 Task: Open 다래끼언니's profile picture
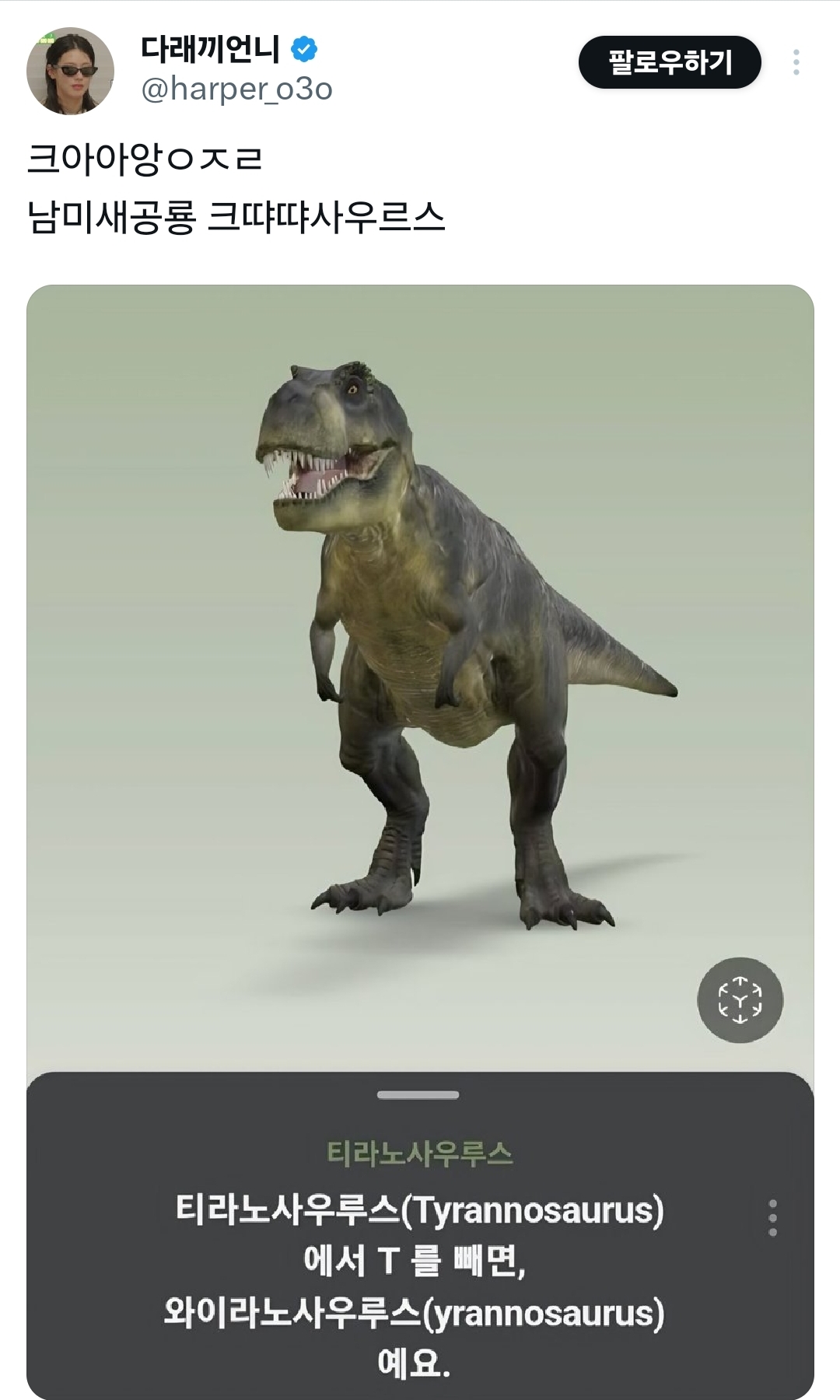tap(70, 71)
